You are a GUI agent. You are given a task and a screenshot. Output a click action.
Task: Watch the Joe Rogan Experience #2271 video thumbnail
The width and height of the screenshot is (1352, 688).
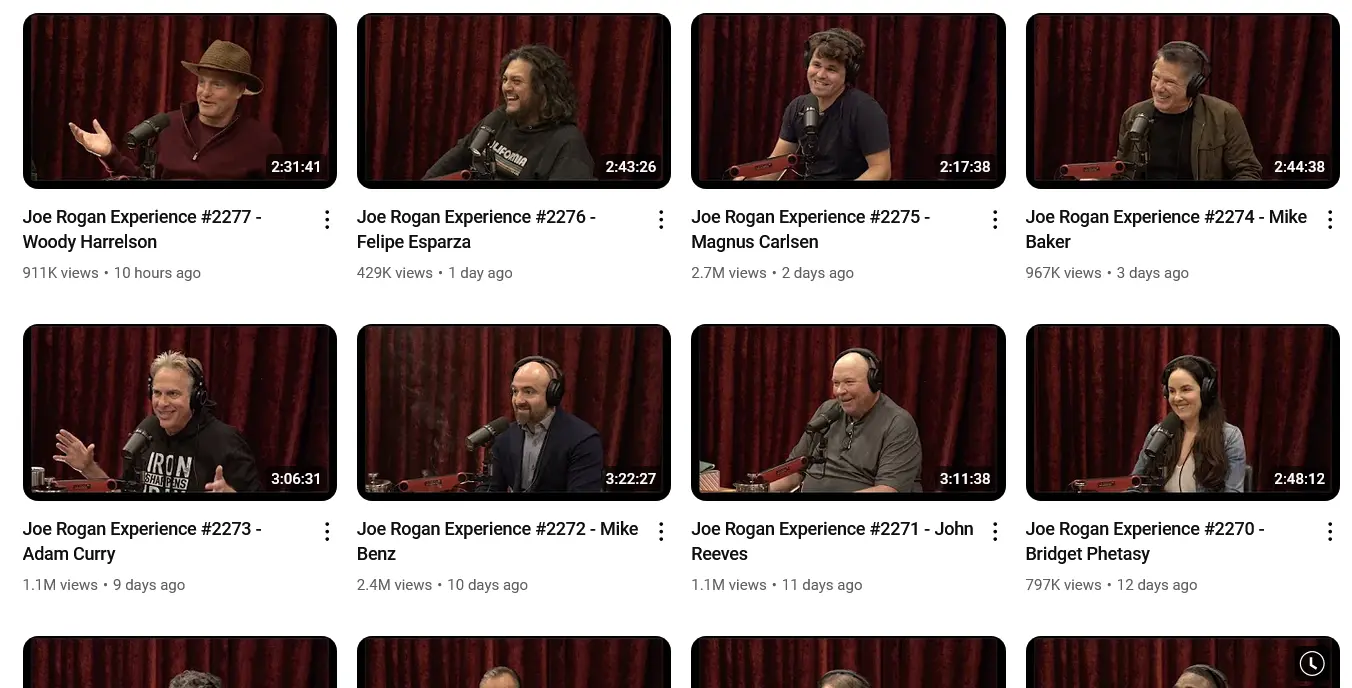coord(848,412)
